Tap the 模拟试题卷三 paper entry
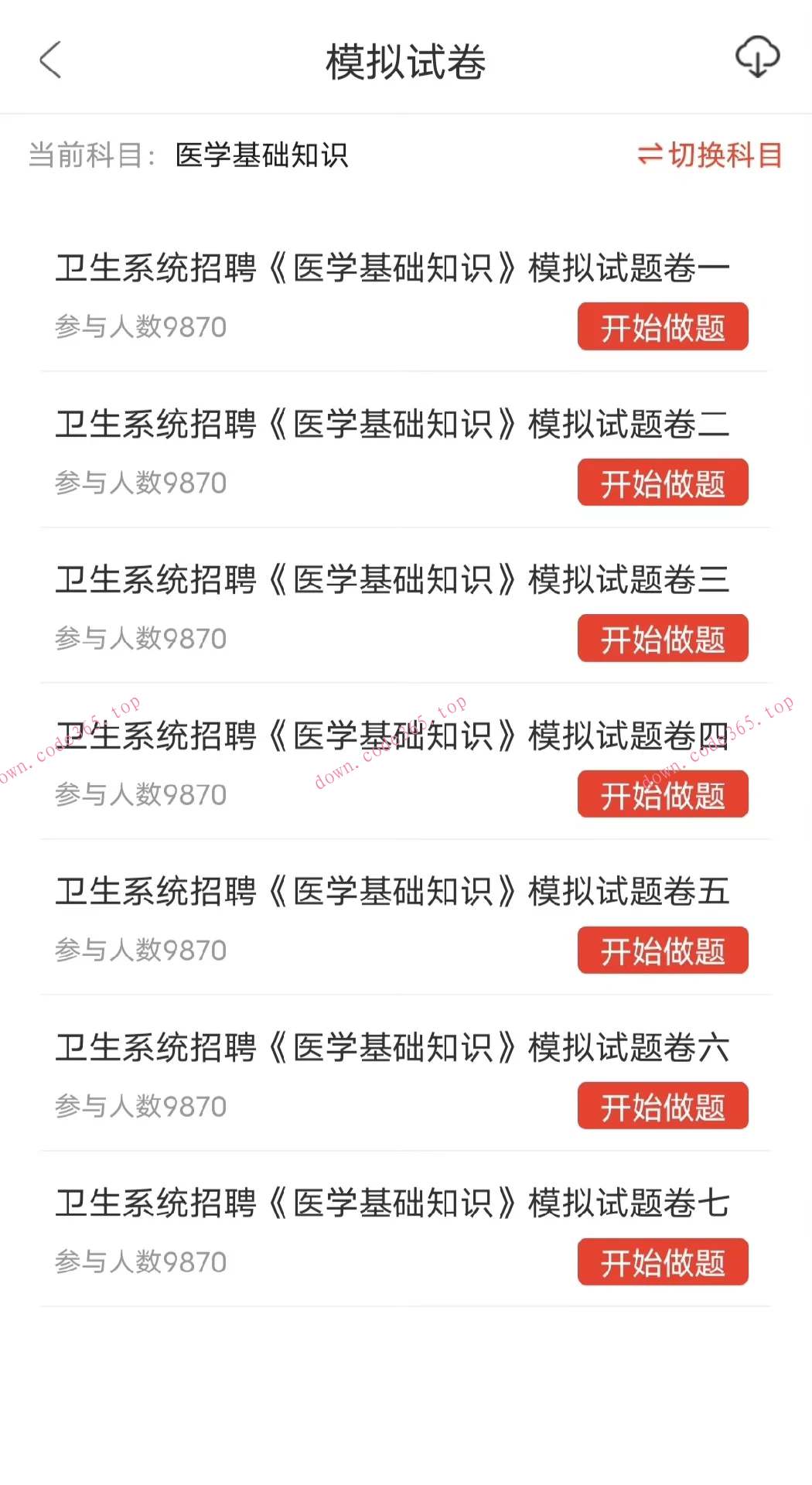812x1485 pixels. (x=392, y=579)
